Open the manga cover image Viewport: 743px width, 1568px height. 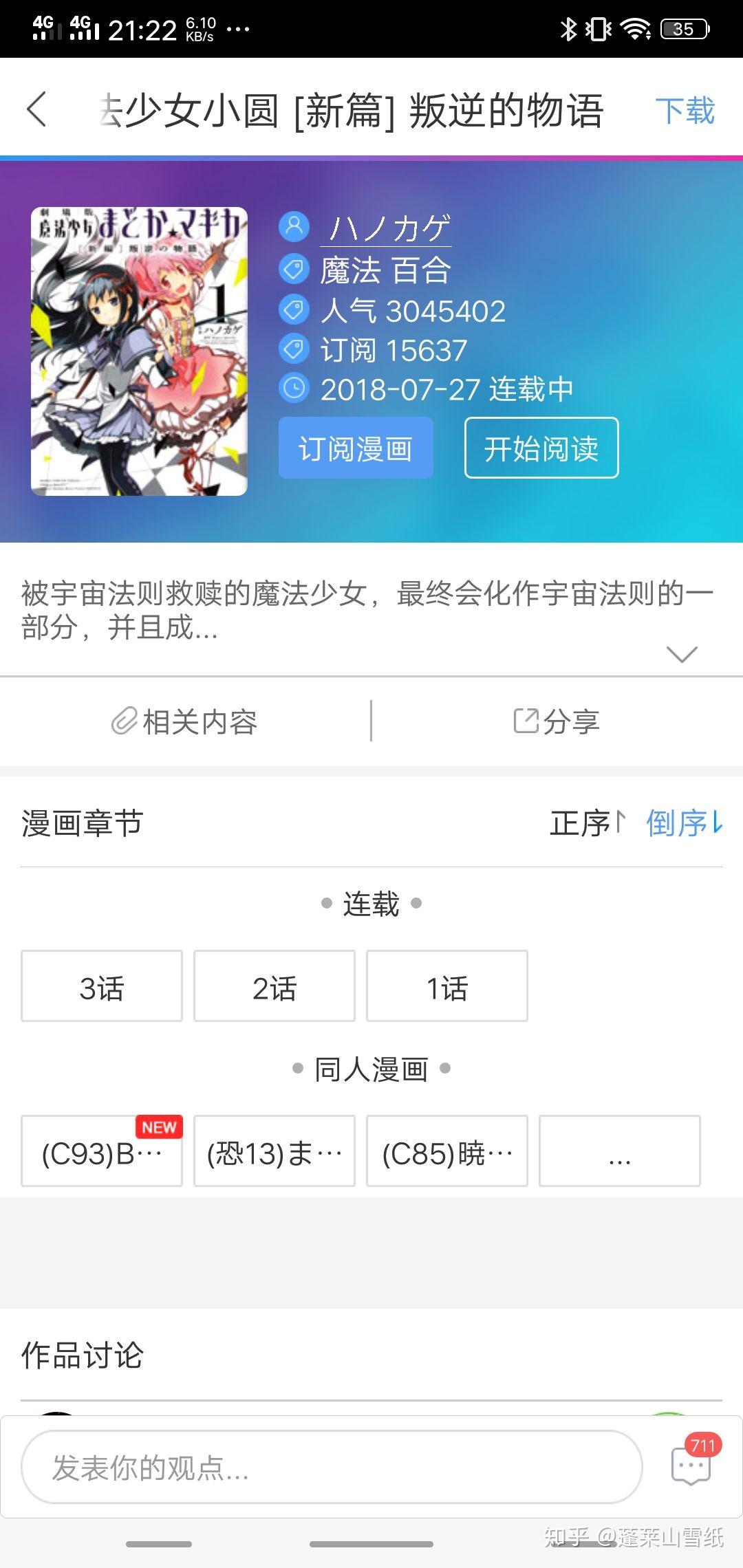[139, 351]
